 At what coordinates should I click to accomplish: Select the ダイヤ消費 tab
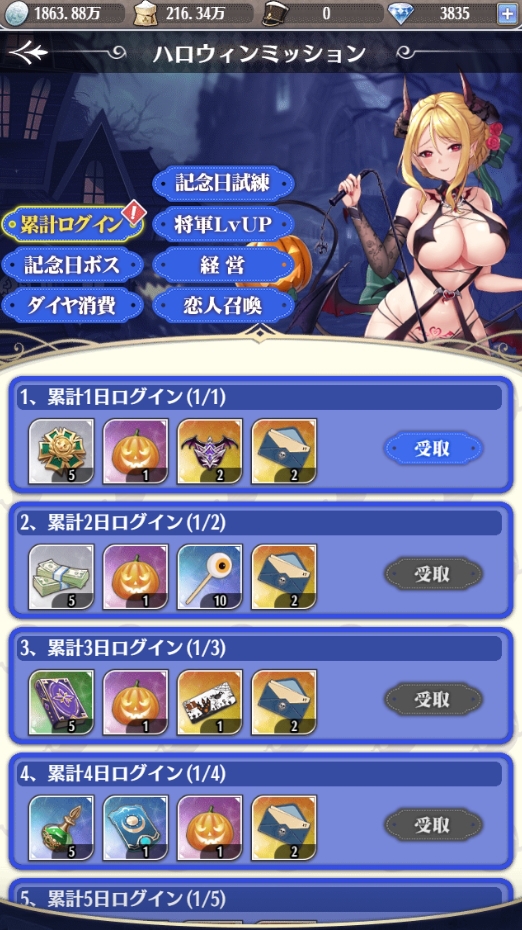tap(72, 305)
